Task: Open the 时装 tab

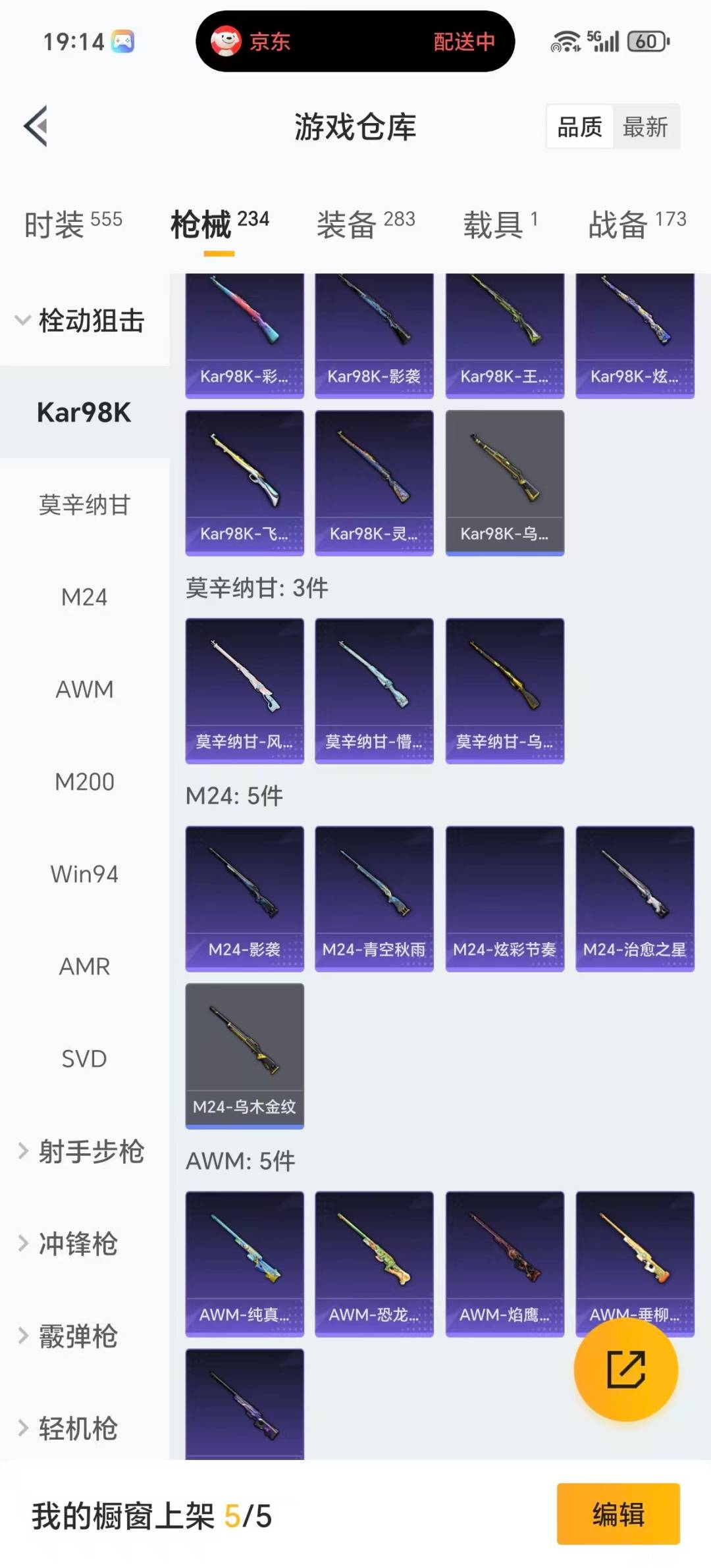Action: coord(55,224)
